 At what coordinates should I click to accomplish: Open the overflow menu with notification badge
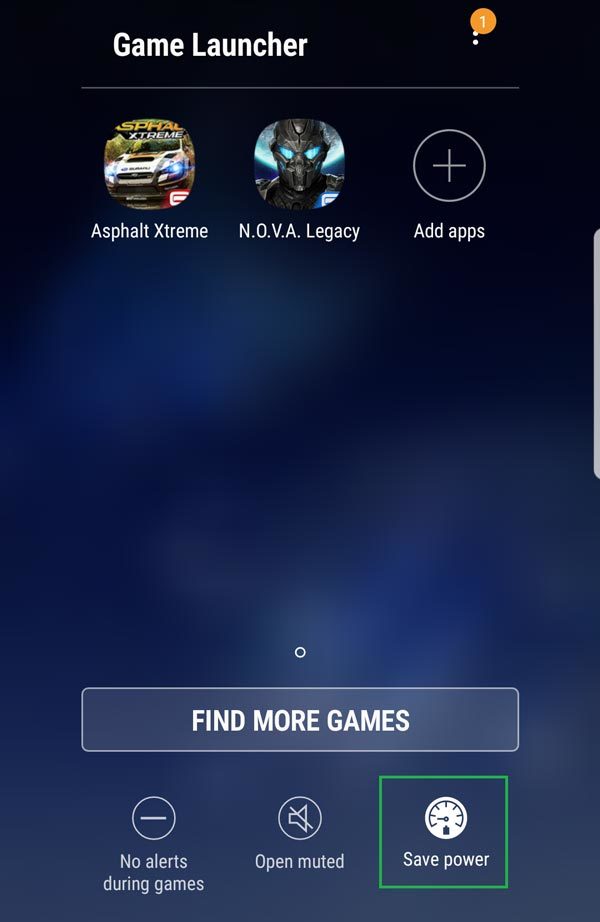(476, 36)
